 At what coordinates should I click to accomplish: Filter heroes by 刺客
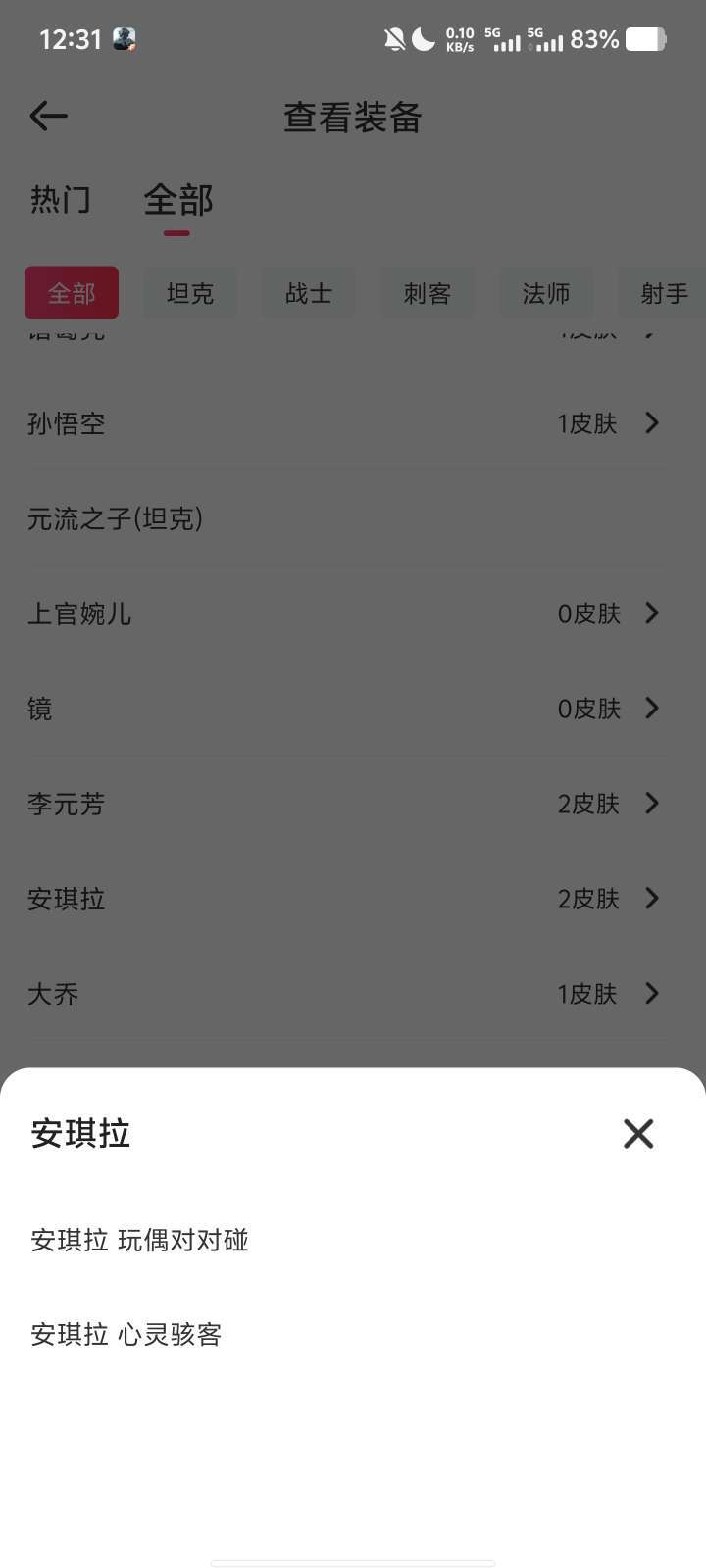pos(428,293)
